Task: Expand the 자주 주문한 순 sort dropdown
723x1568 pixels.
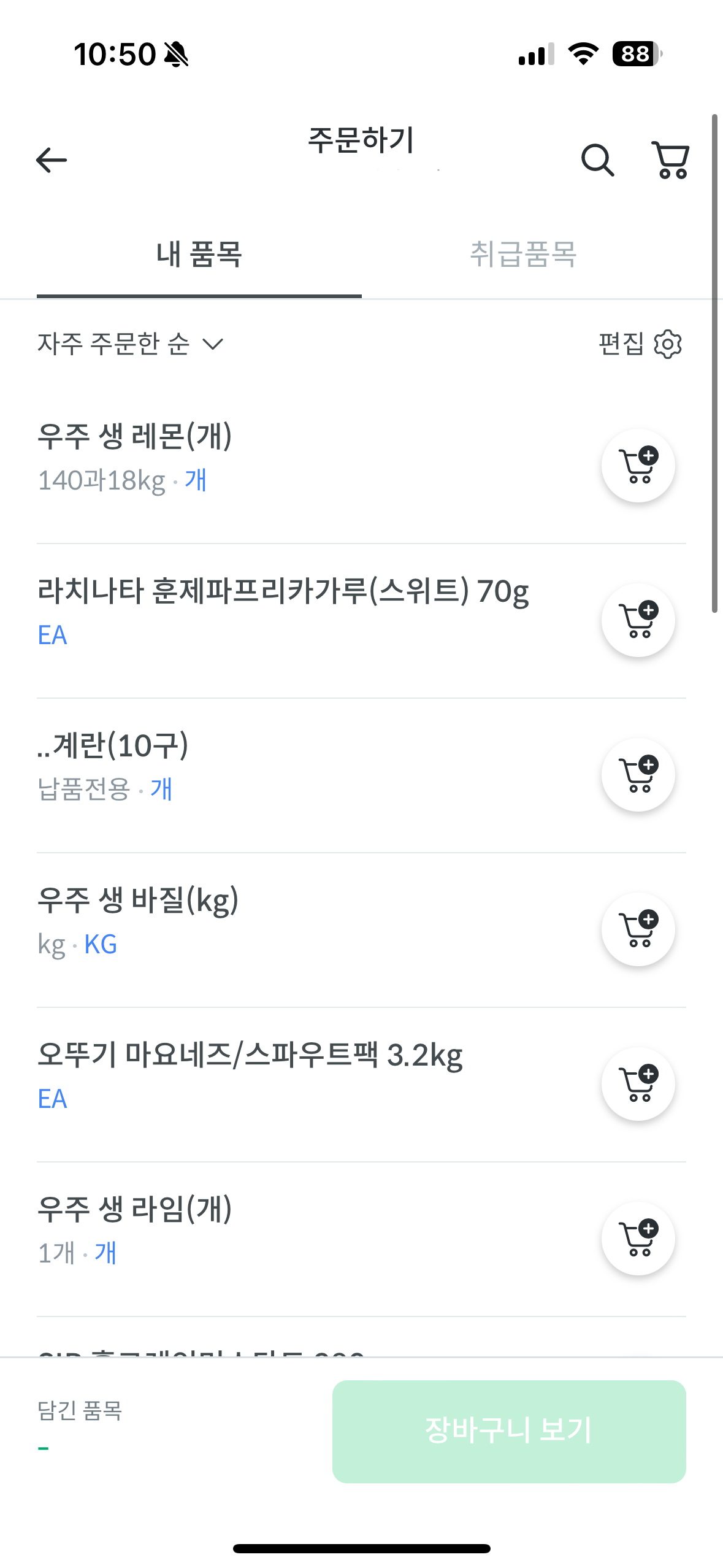Action: pos(131,344)
